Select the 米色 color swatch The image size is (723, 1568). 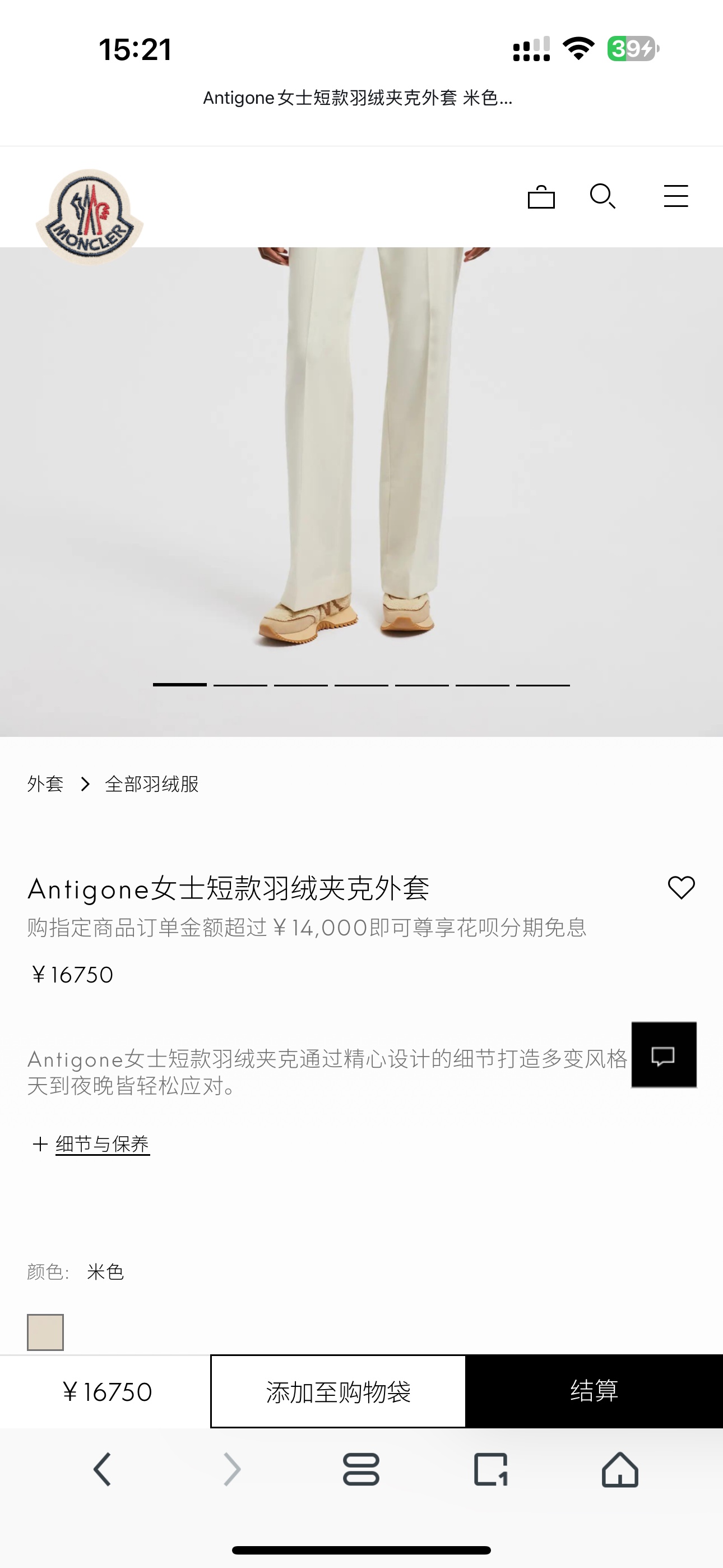[x=45, y=1332]
